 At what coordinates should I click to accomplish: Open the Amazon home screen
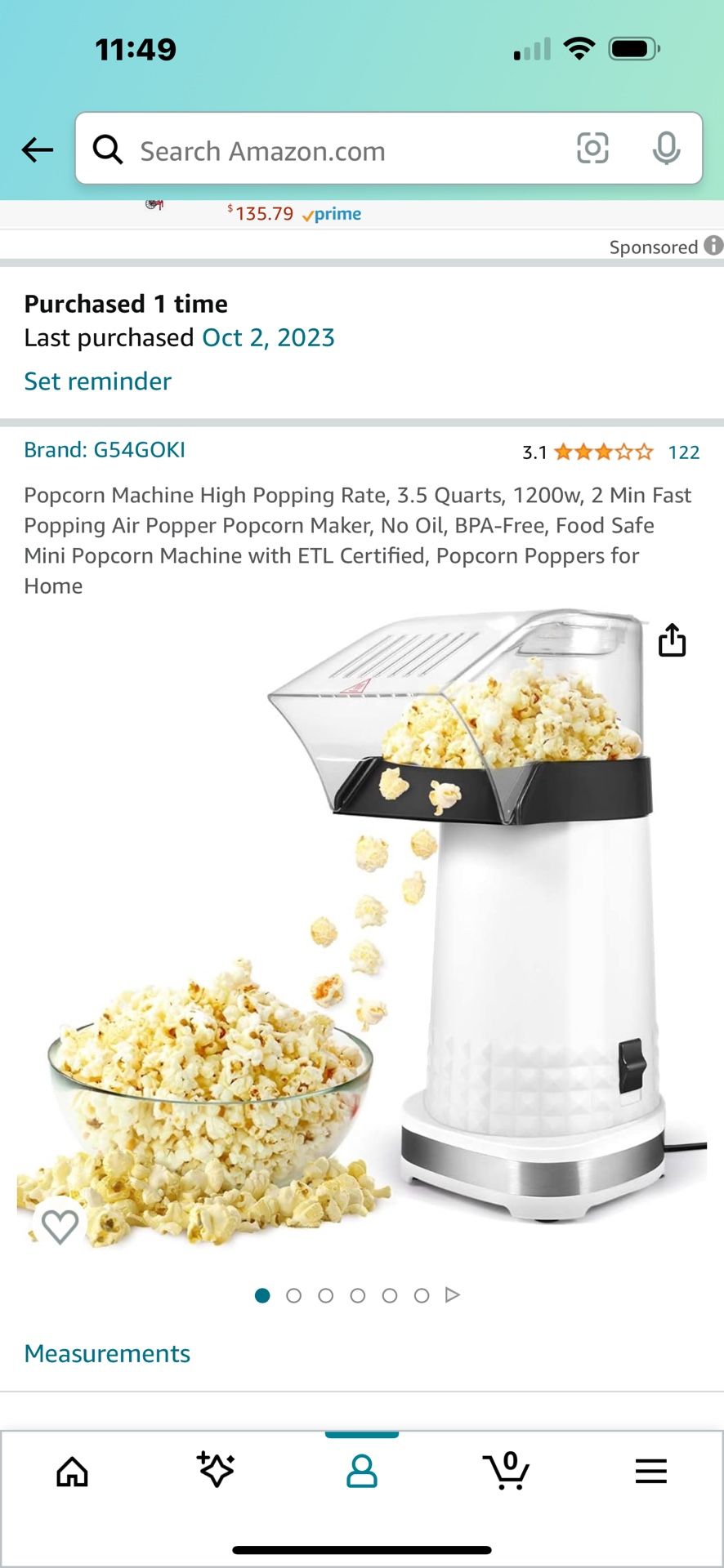point(72,1472)
